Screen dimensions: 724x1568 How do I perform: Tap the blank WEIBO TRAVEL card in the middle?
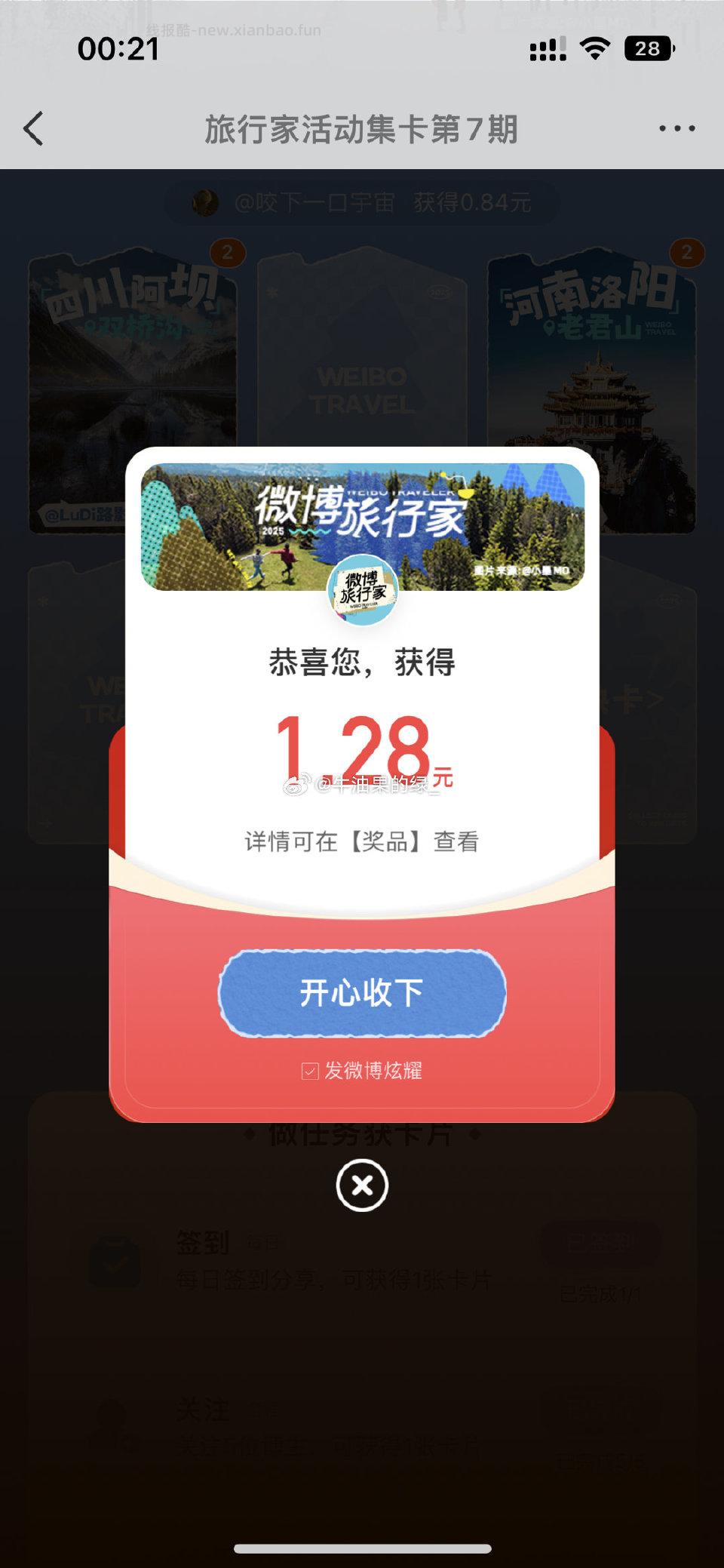(x=362, y=355)
